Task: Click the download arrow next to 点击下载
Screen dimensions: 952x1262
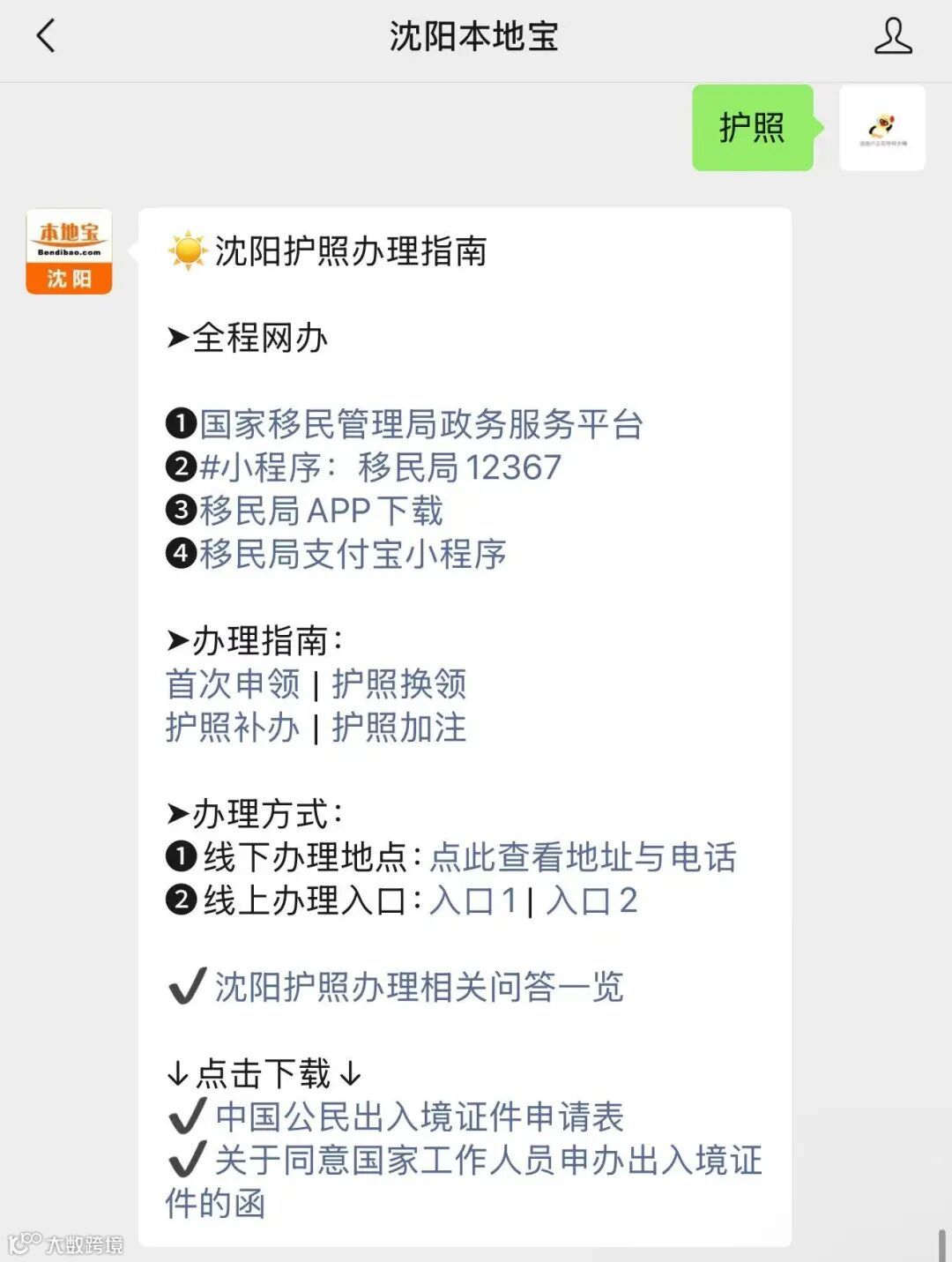Action: (x=175, y=1074)
